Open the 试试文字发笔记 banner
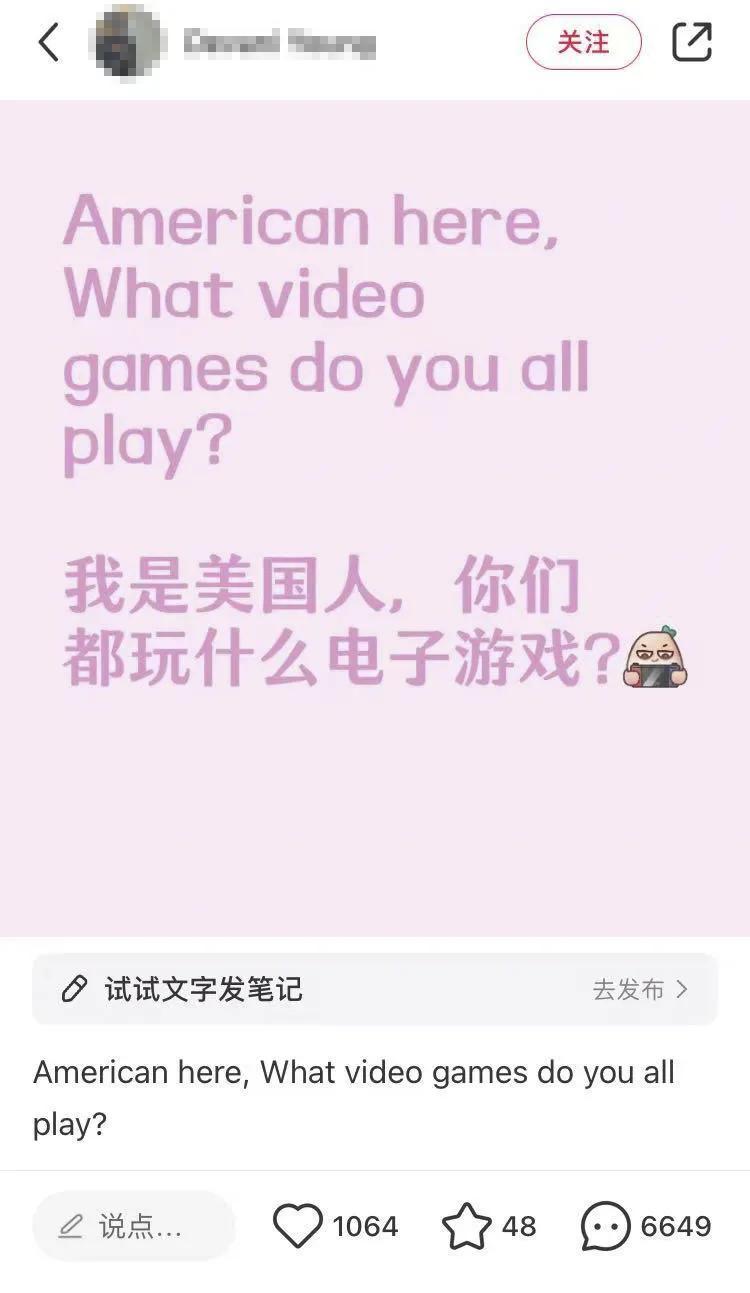The image size is (750, 1293). pyautogui.click(x=375, y=989)
